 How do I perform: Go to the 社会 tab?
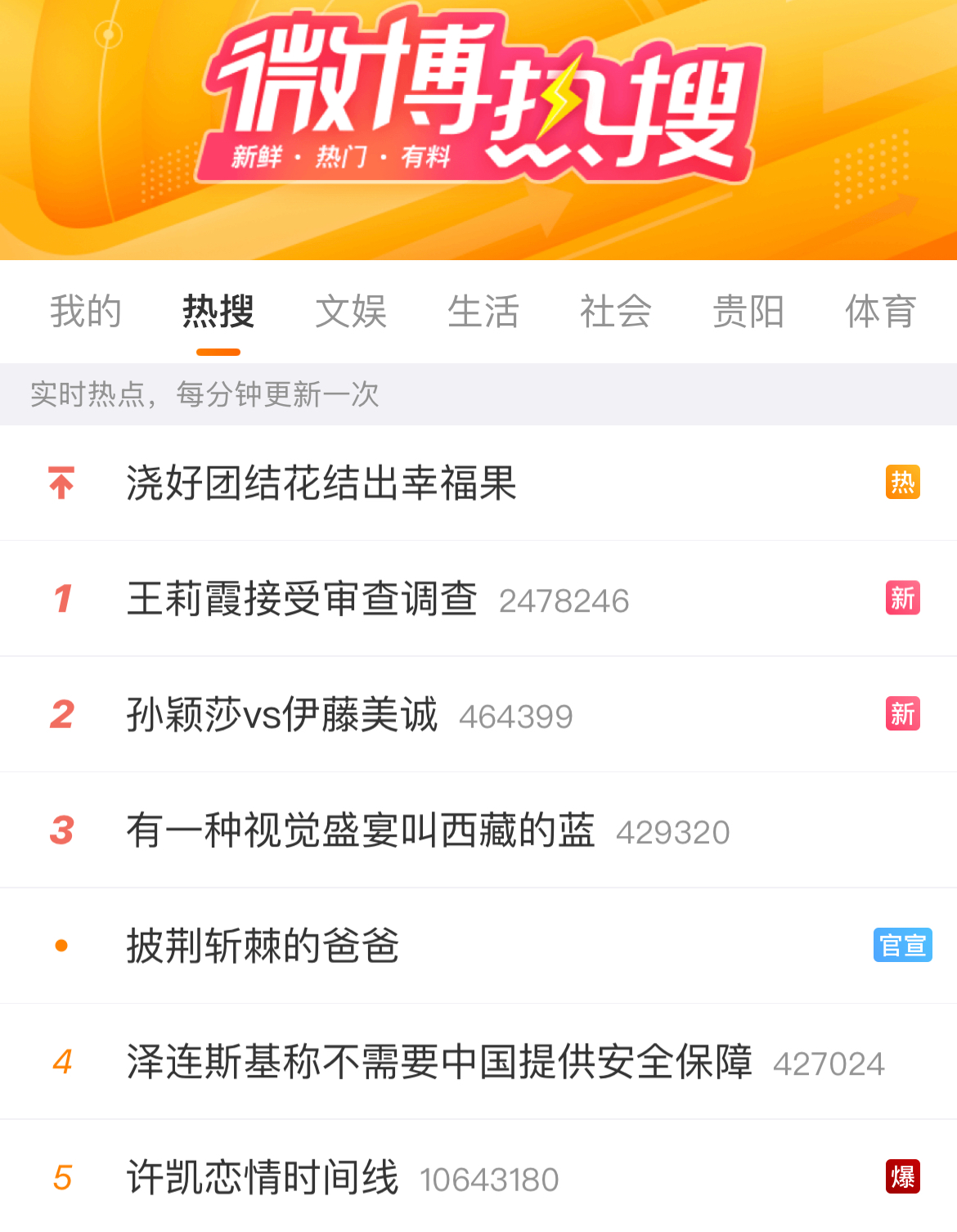click(x=615, y=312)
